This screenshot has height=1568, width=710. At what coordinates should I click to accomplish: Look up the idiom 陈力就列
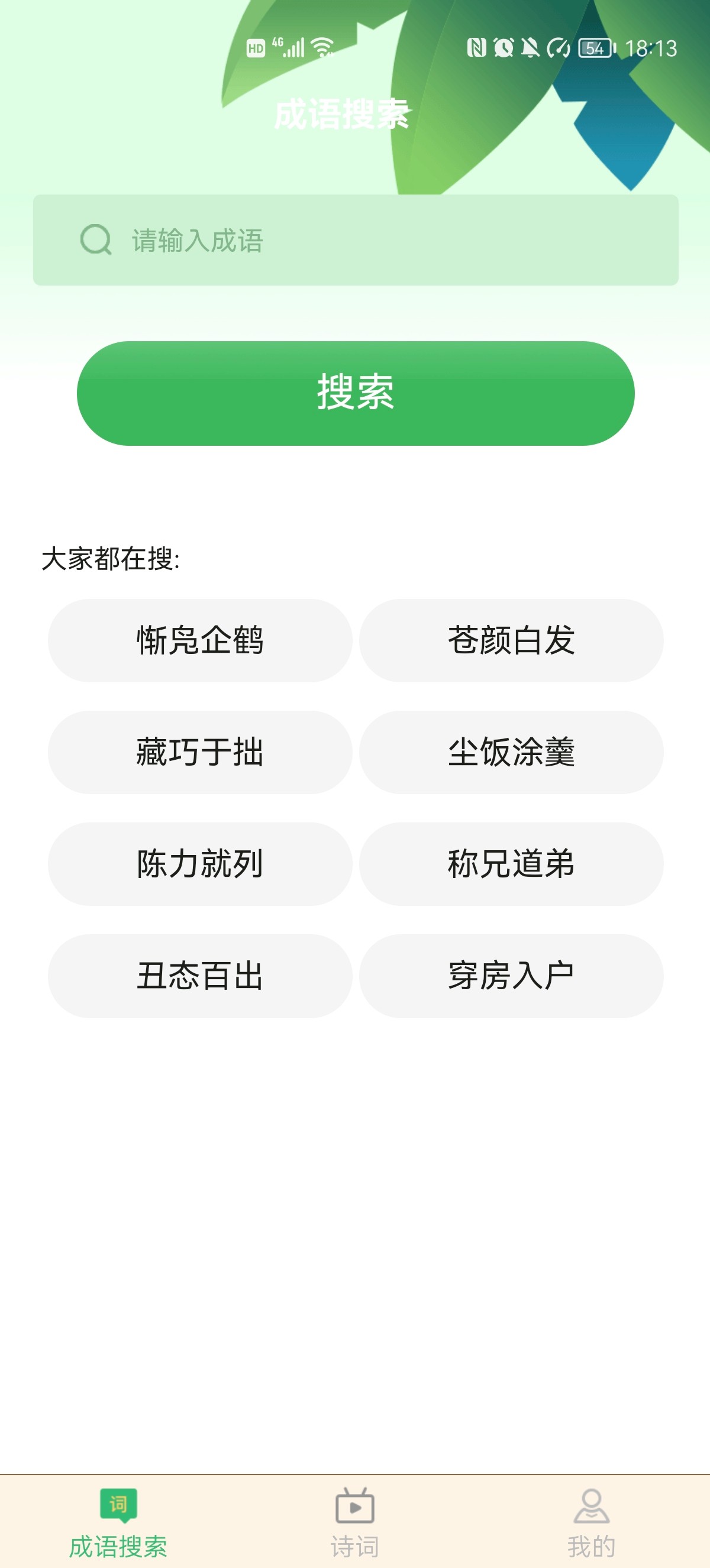200,864
